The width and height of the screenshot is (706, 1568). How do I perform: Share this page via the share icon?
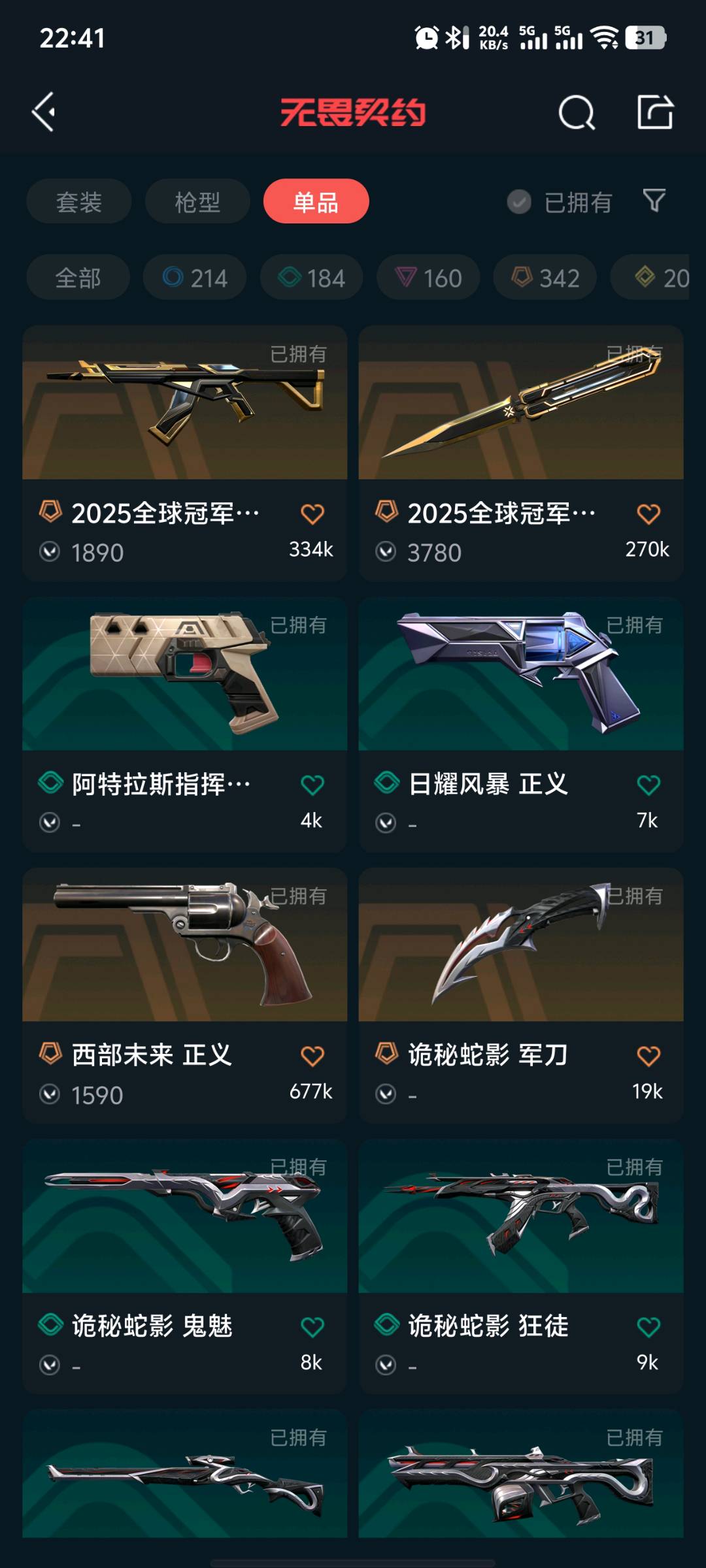pyautogui.click(x=655, y=112)
